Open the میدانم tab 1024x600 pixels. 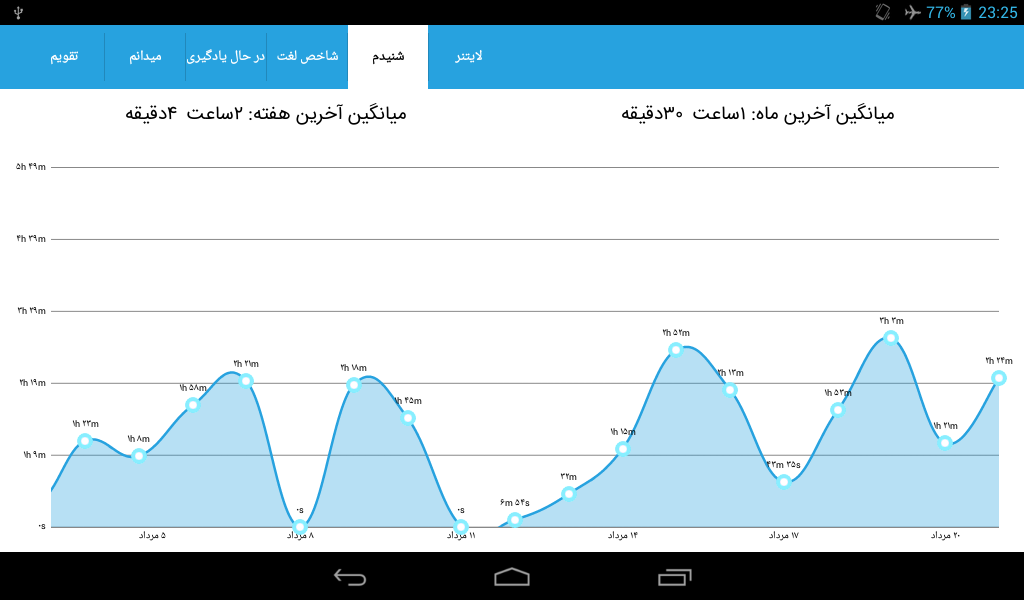(x=145, y=57)
